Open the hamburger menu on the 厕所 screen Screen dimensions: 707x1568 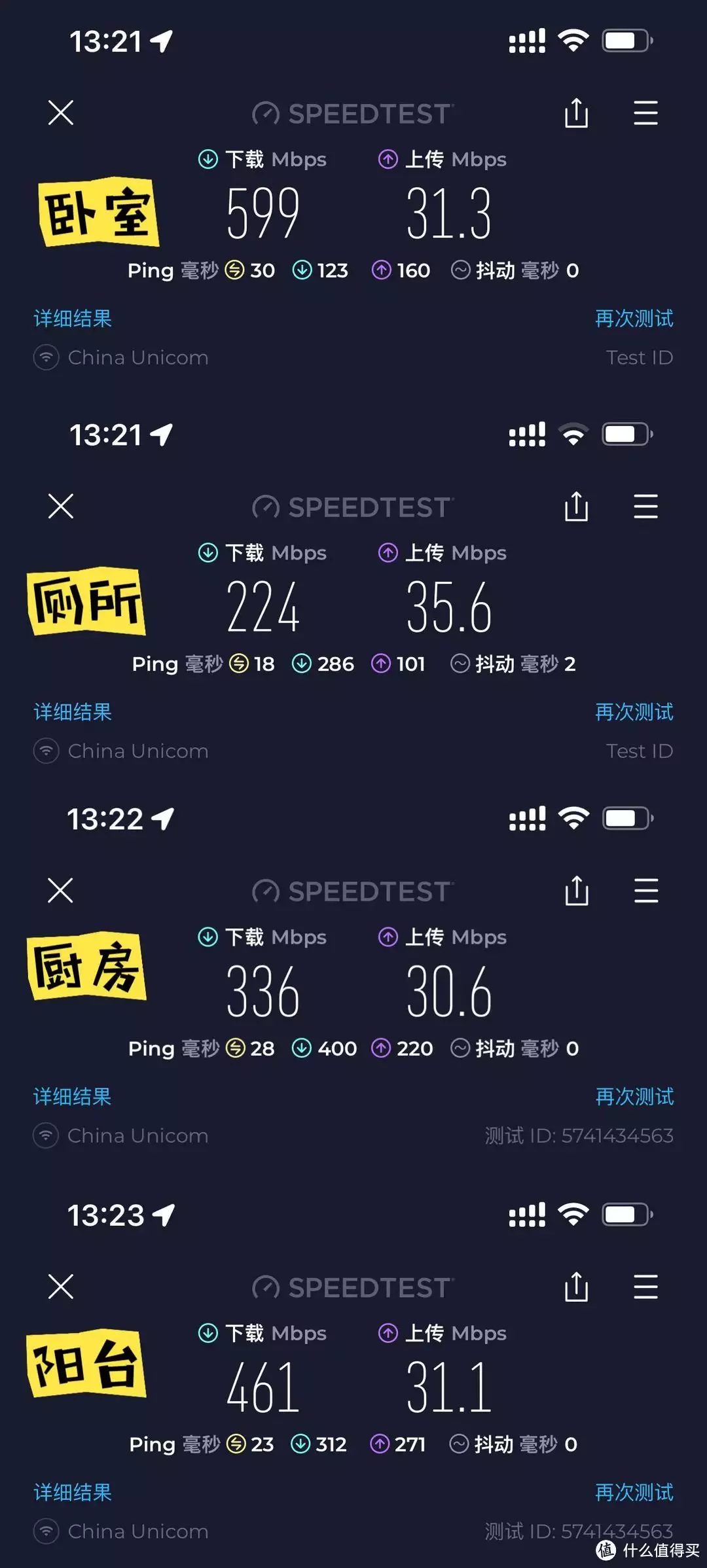(x=645, y=507)
